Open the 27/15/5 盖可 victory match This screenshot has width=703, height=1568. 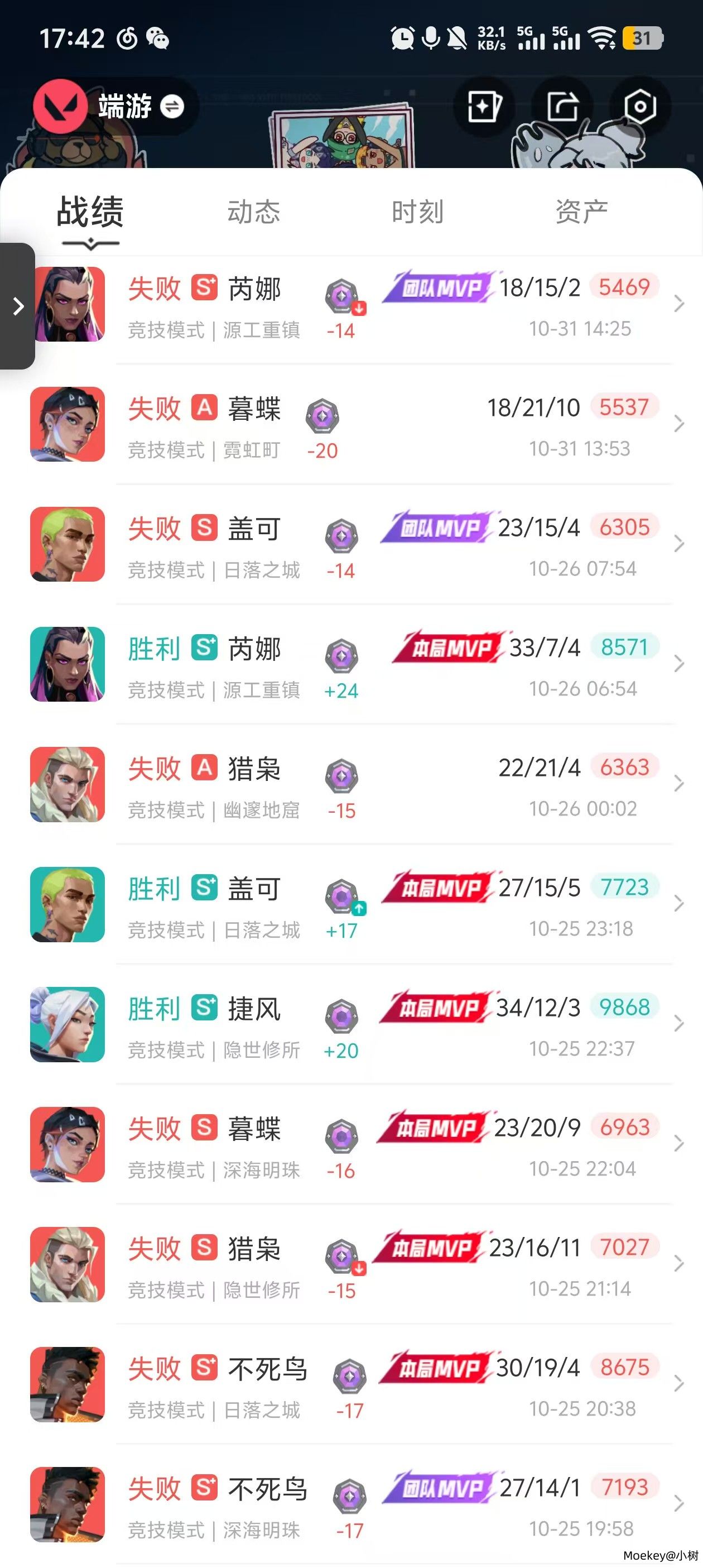click(365, 904)
